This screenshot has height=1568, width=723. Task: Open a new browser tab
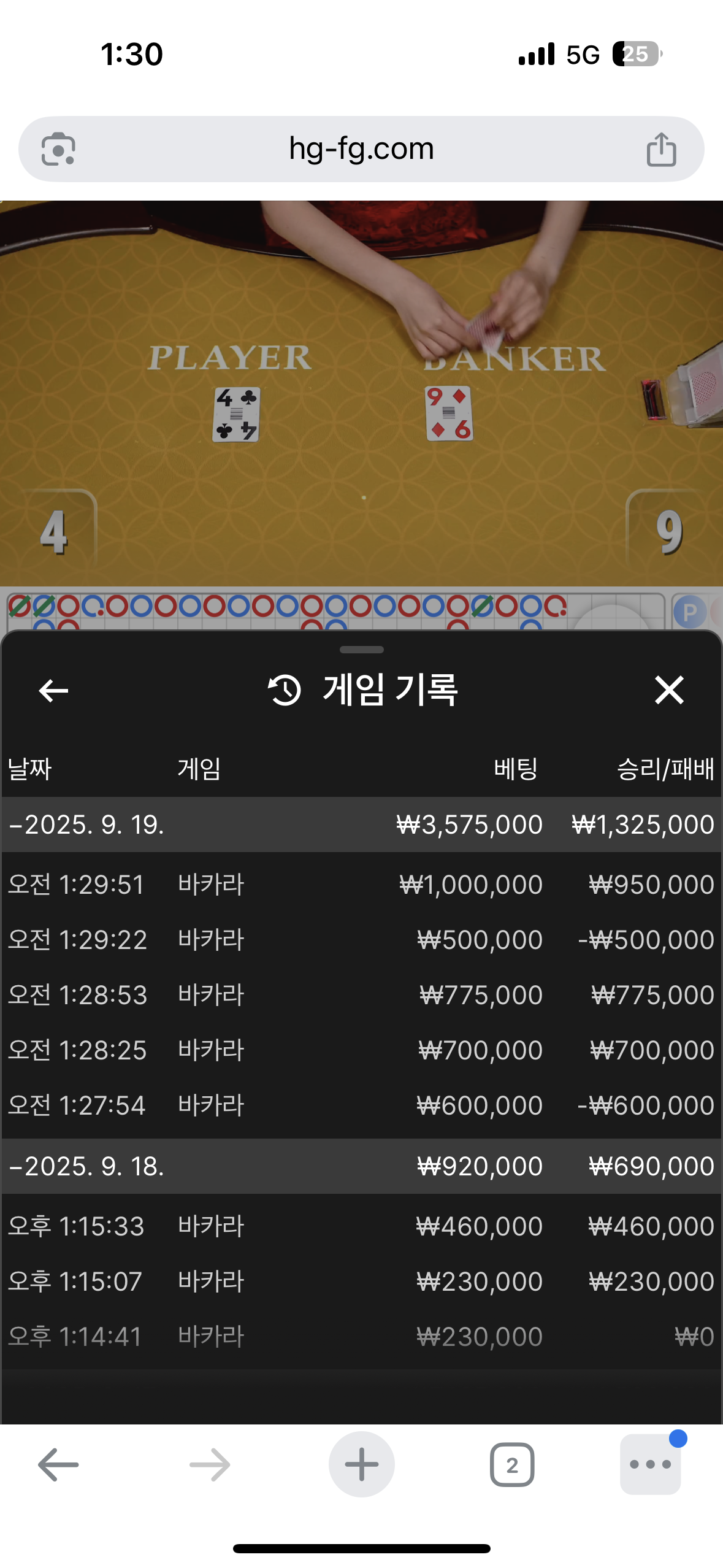361,1465
